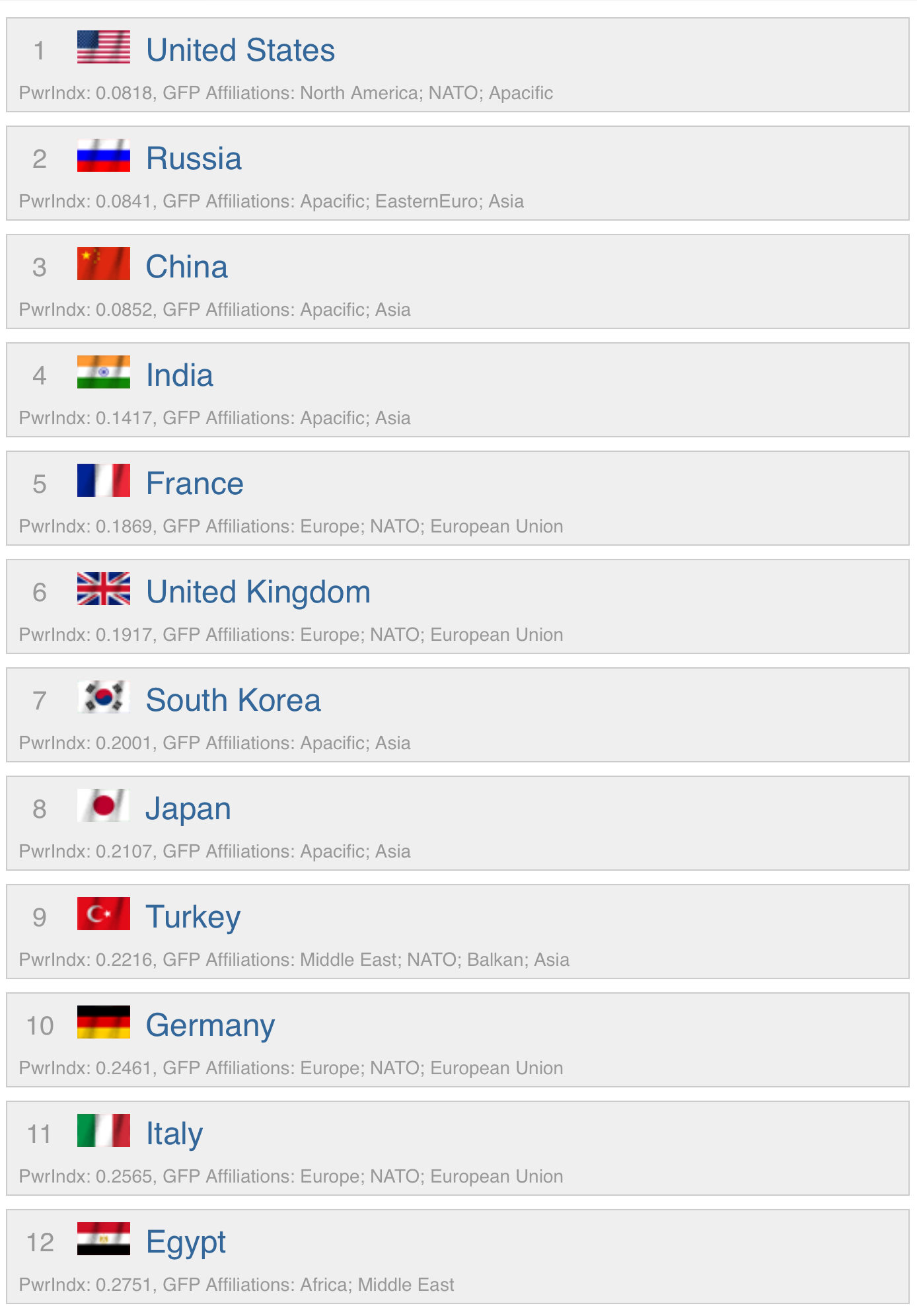917x1316 pixels.
Task: Select Japan from the ranking
Action: click(x=188, y=809)
